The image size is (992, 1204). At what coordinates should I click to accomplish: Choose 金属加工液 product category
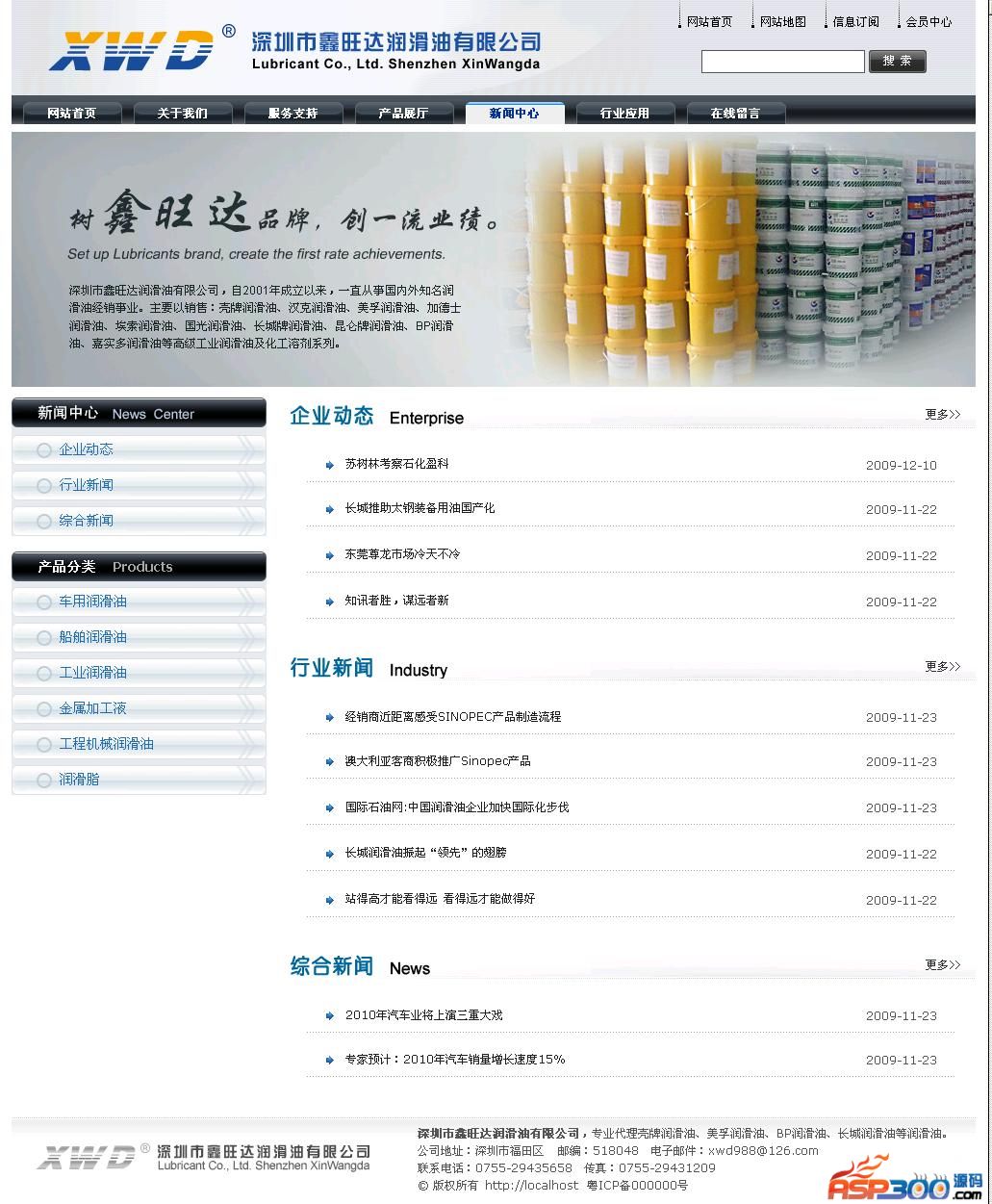point(92,708)
